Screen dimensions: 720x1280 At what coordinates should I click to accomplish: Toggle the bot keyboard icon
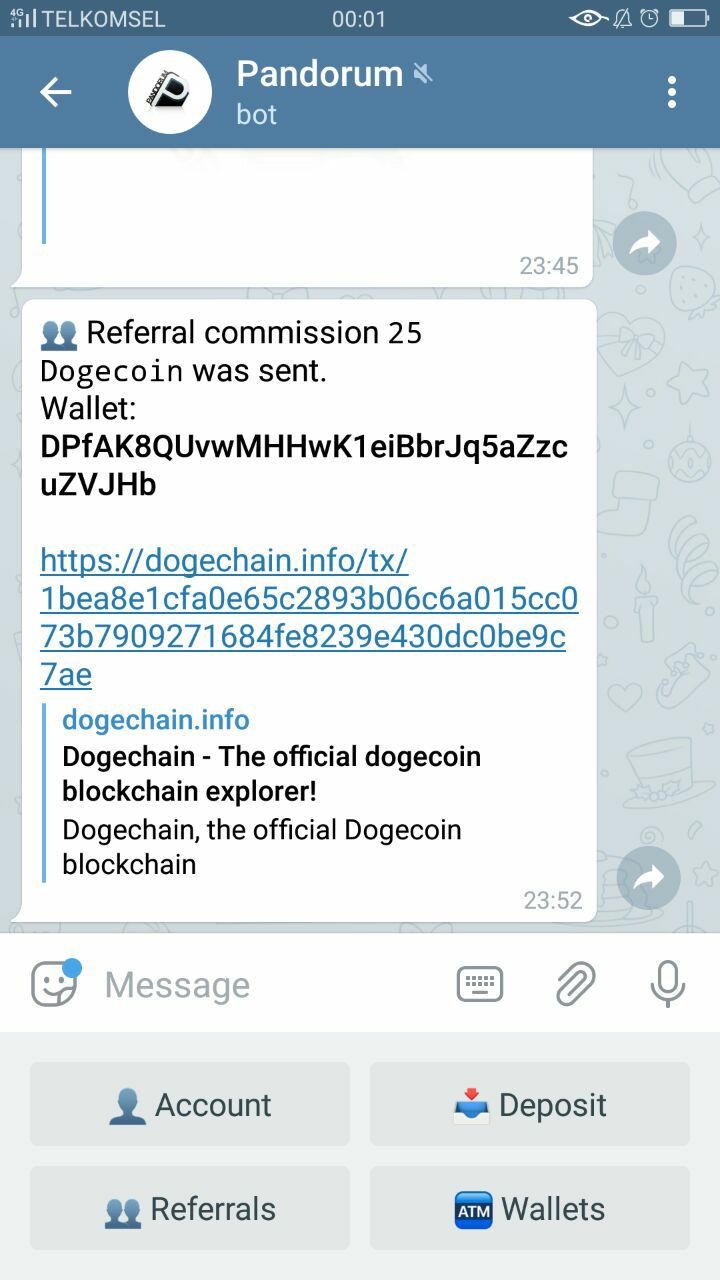coord(480,985)
